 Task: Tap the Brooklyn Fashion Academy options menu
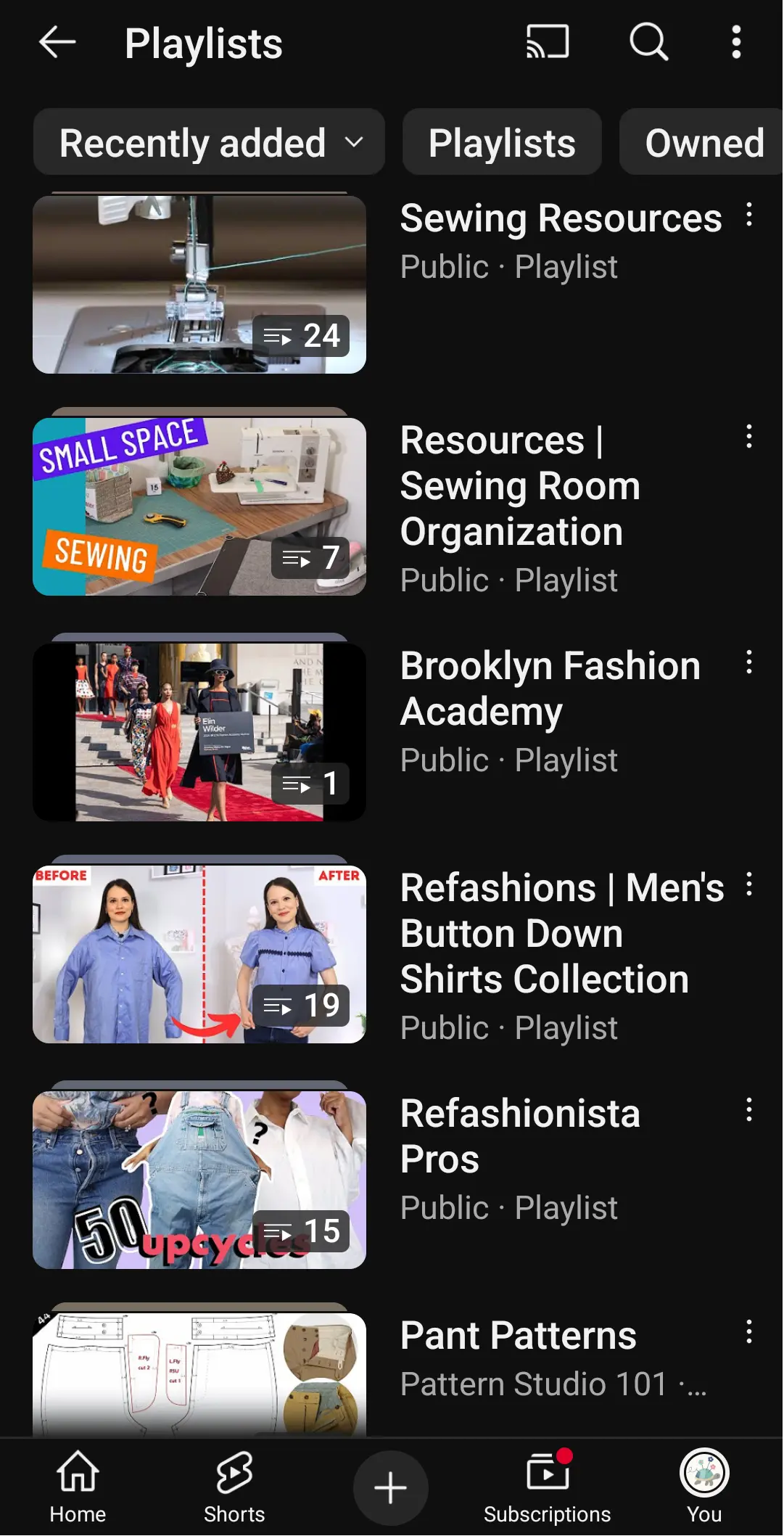click(749, 663)
